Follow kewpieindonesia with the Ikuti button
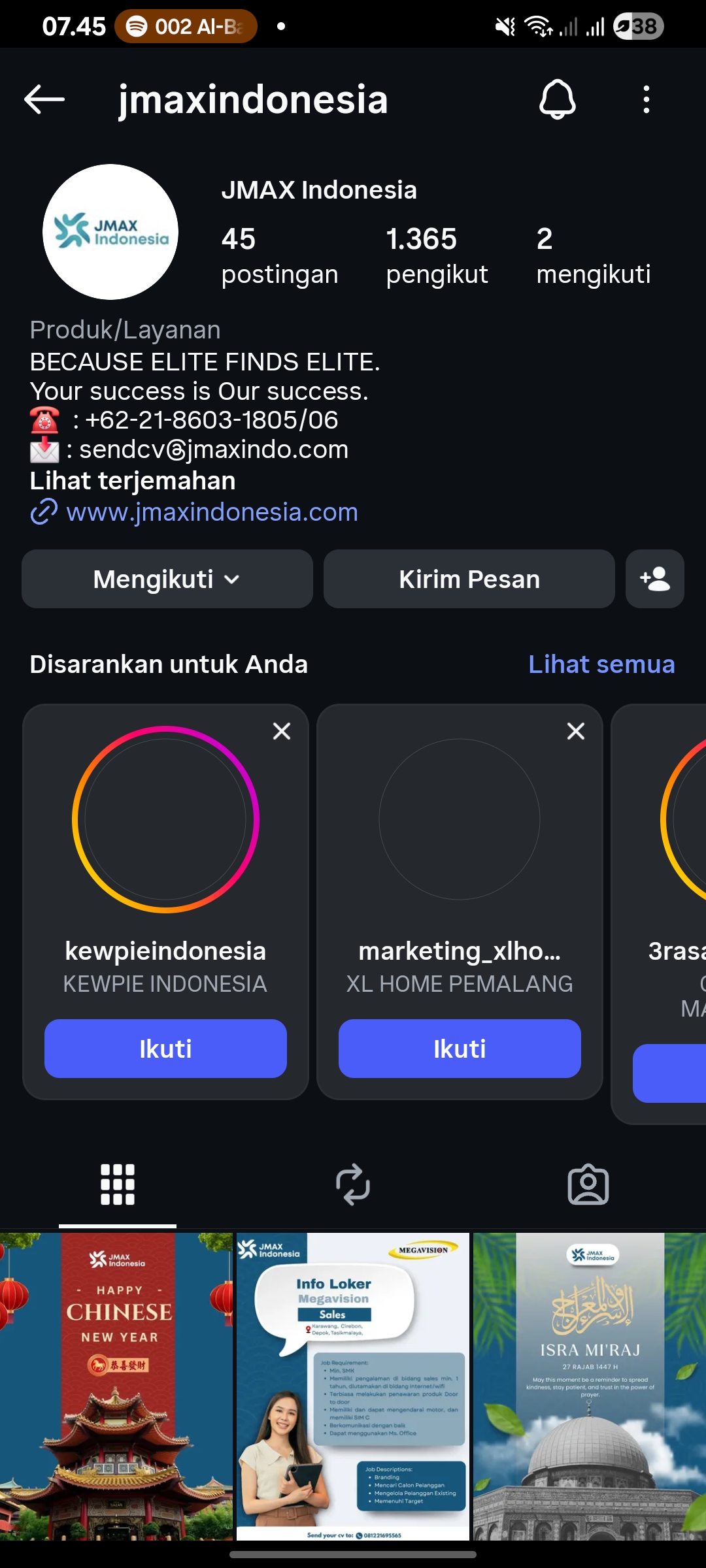 click(x=165, y=1049)
